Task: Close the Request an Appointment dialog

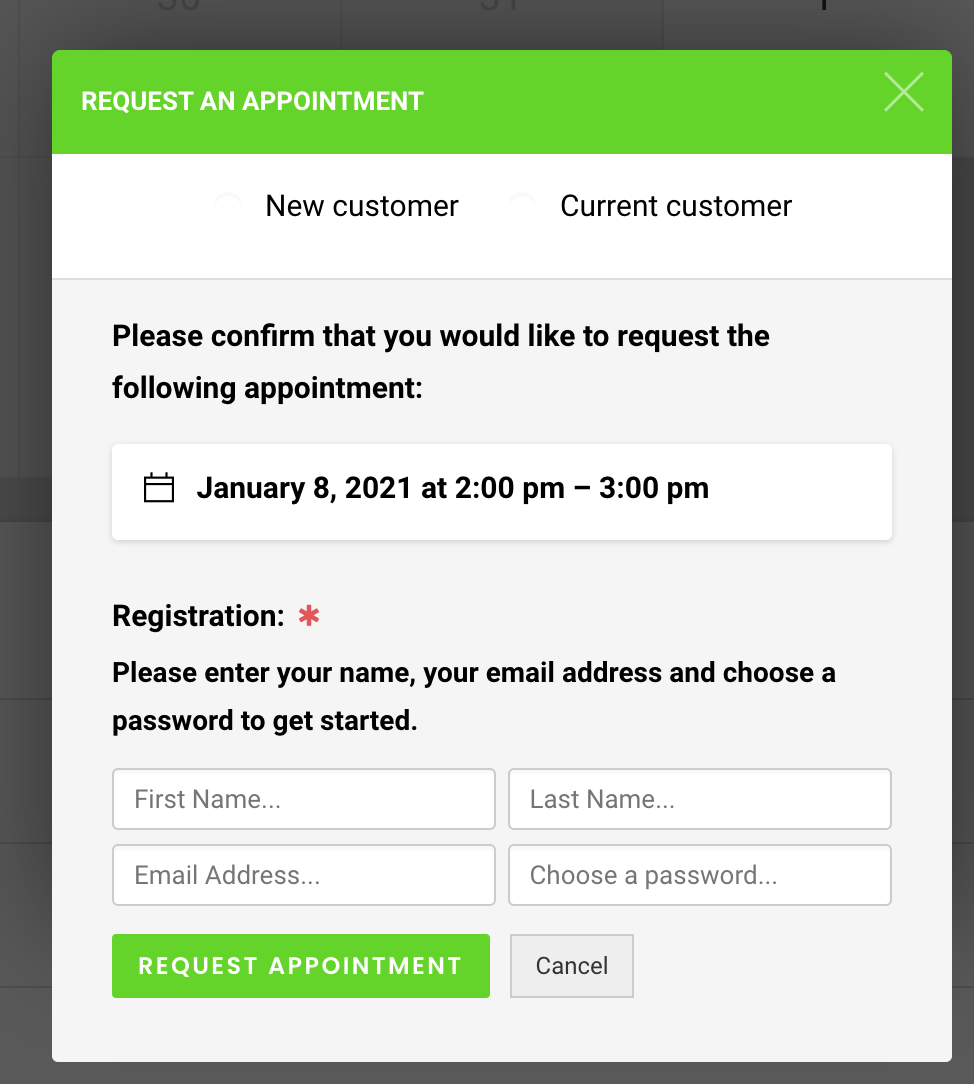Action: coord(904,93)
